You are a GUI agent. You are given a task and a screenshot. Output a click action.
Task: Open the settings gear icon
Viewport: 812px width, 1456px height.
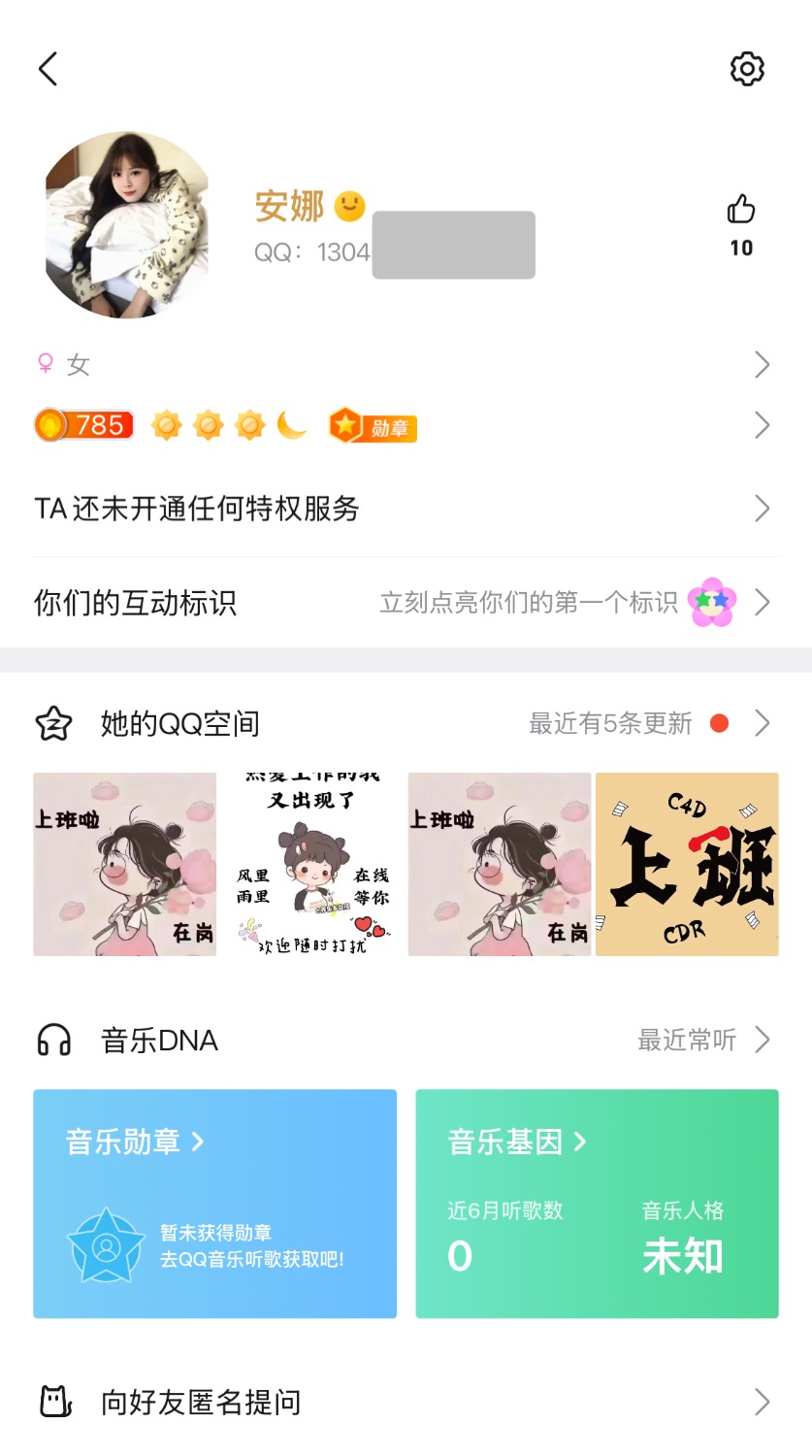pos(747,69)
